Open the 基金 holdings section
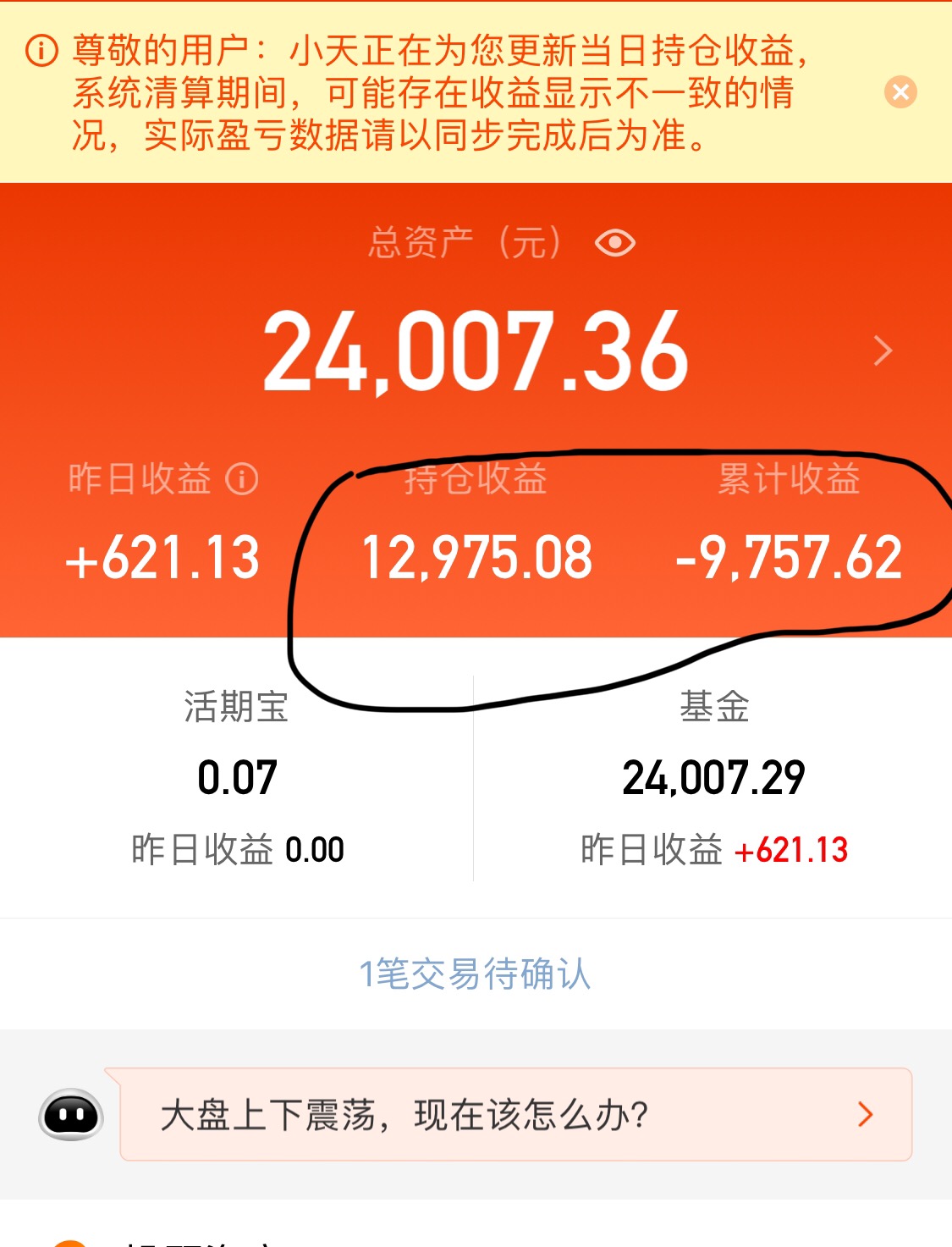This screenshot has height=1247, width=952. (713, 776)
